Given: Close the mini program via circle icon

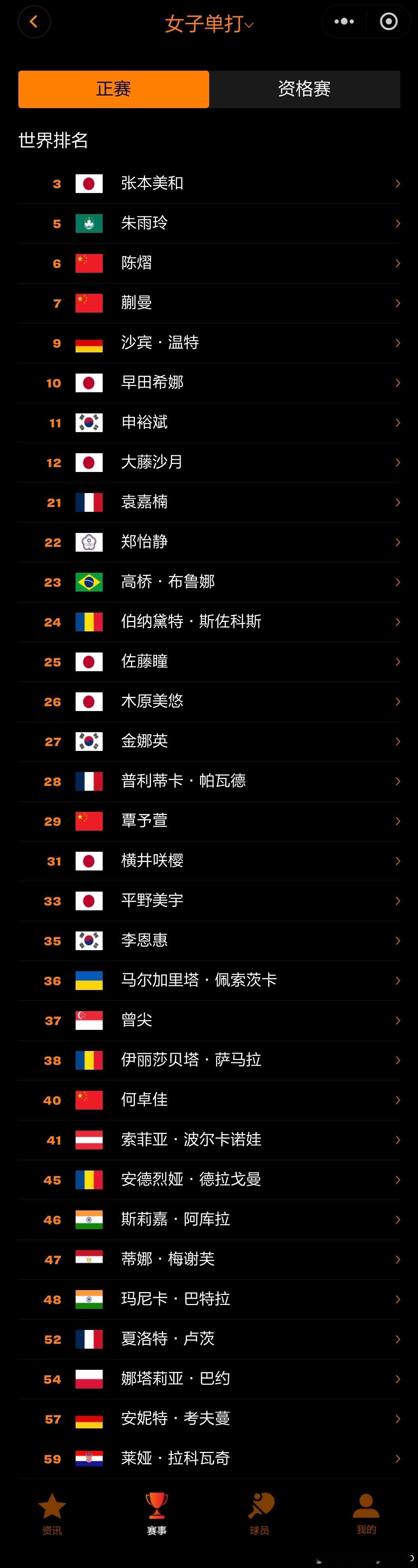Looking at the screenshot, I should [389, 21].
